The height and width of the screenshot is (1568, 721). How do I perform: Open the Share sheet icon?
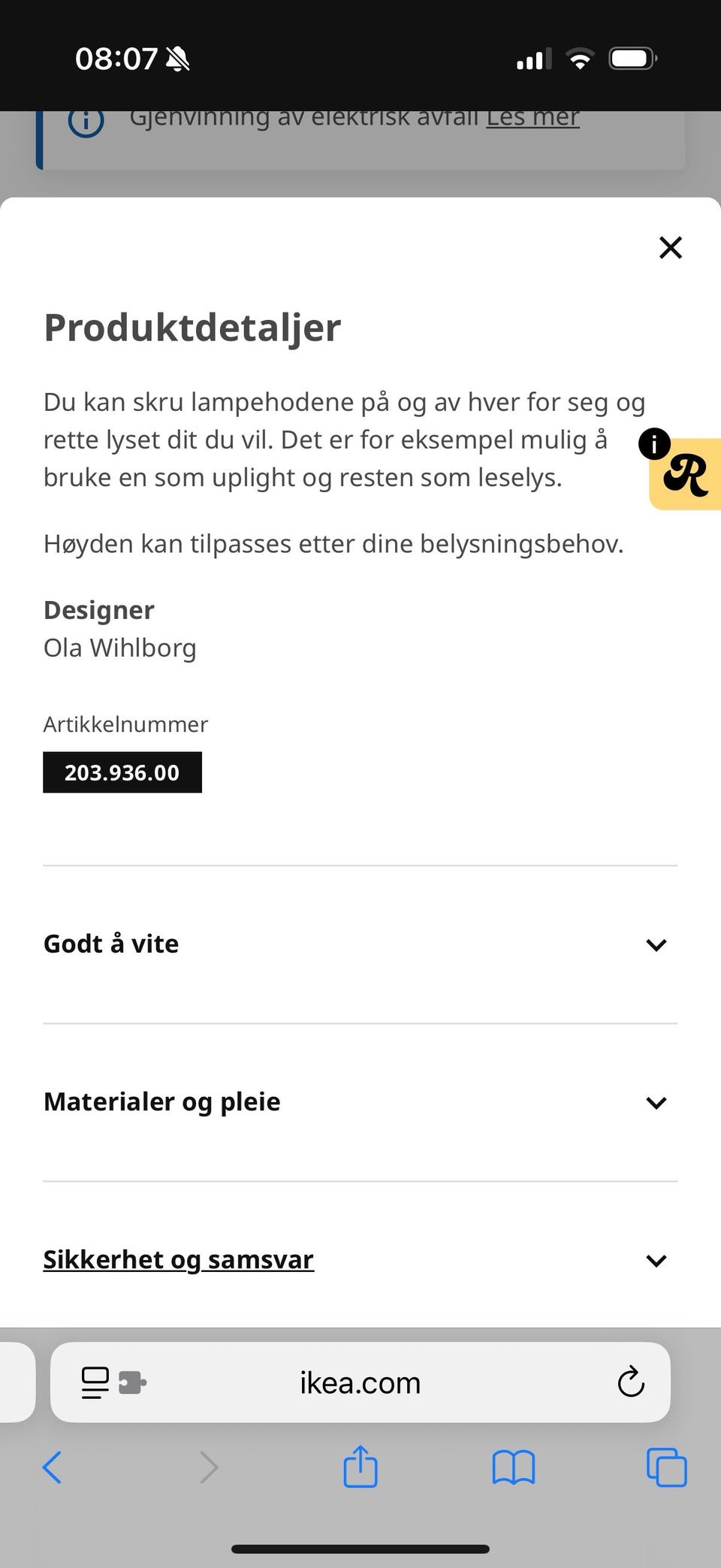[360, 1467]
